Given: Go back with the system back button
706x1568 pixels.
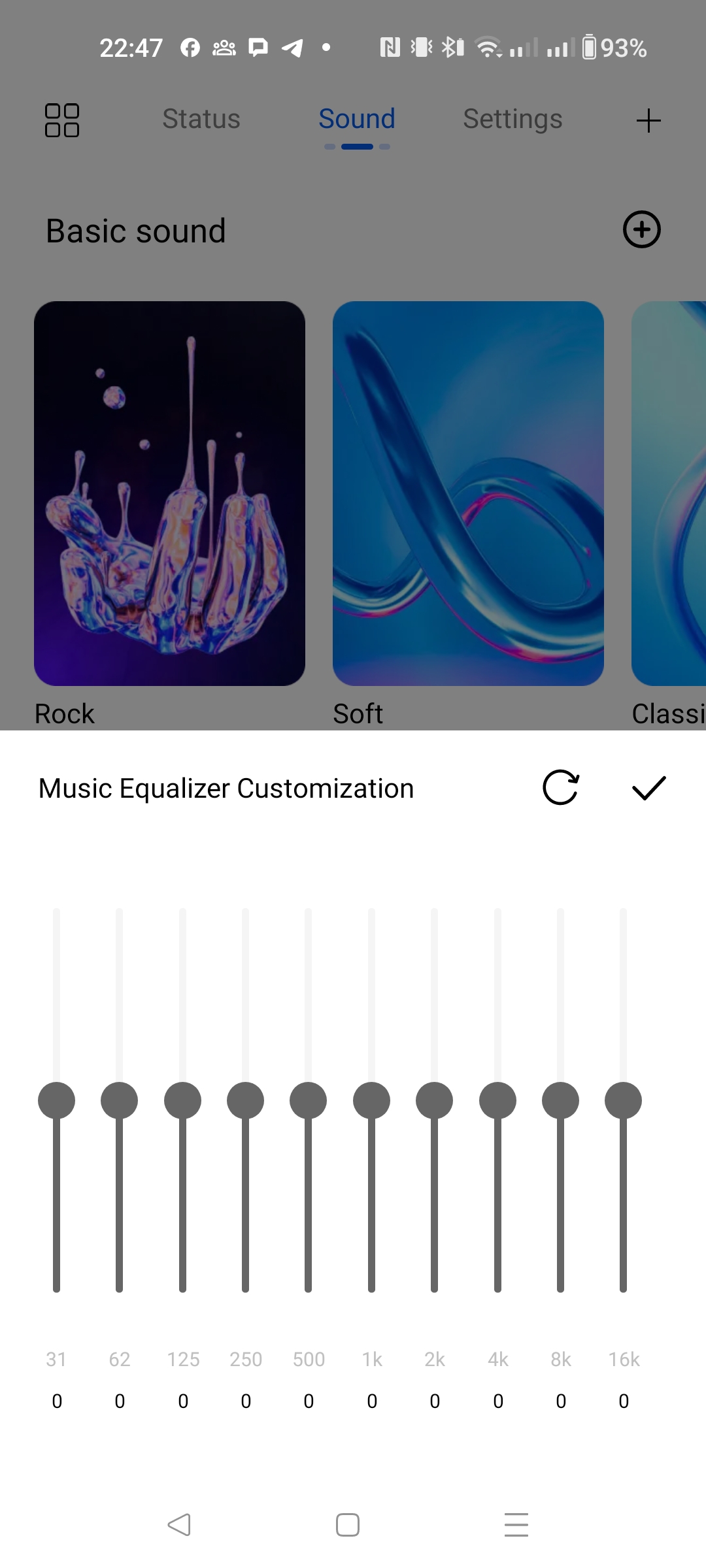Looking at the screenshot, I should (x=179, y=1525).
